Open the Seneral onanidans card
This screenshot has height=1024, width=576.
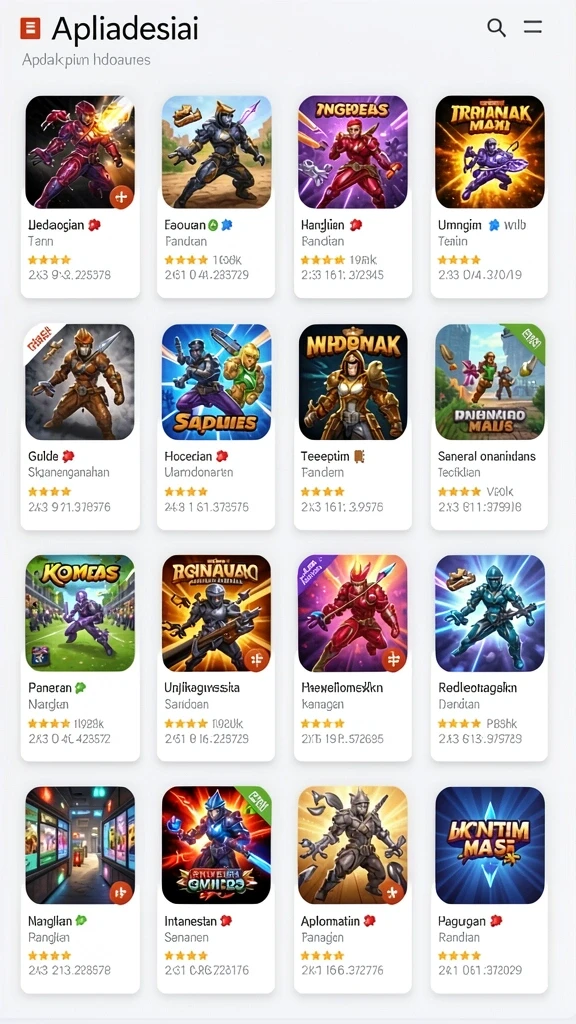click(x=489, y=424)
